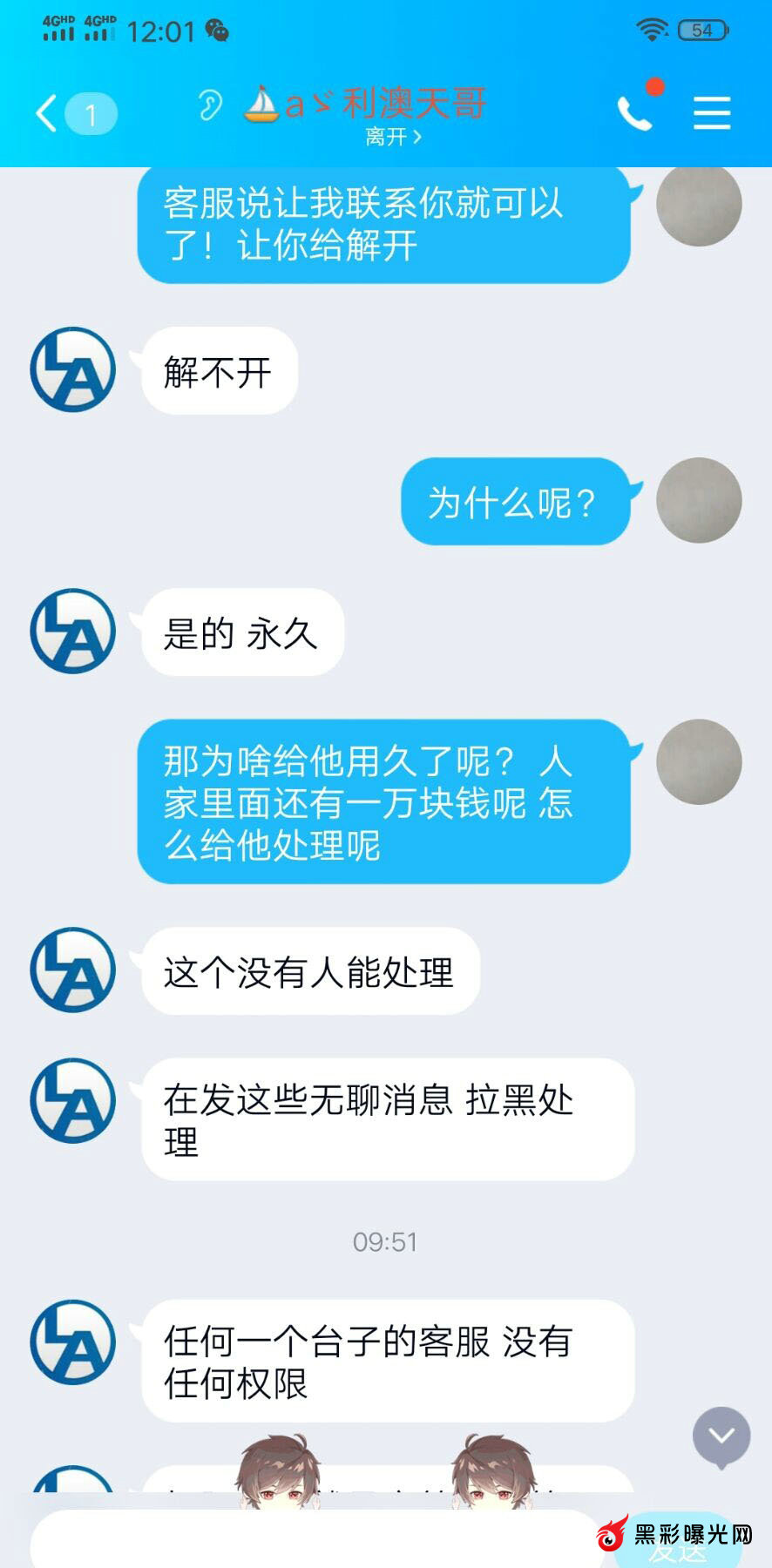
Task: Open the chat settings menu
Action: [x=711, y=113]
